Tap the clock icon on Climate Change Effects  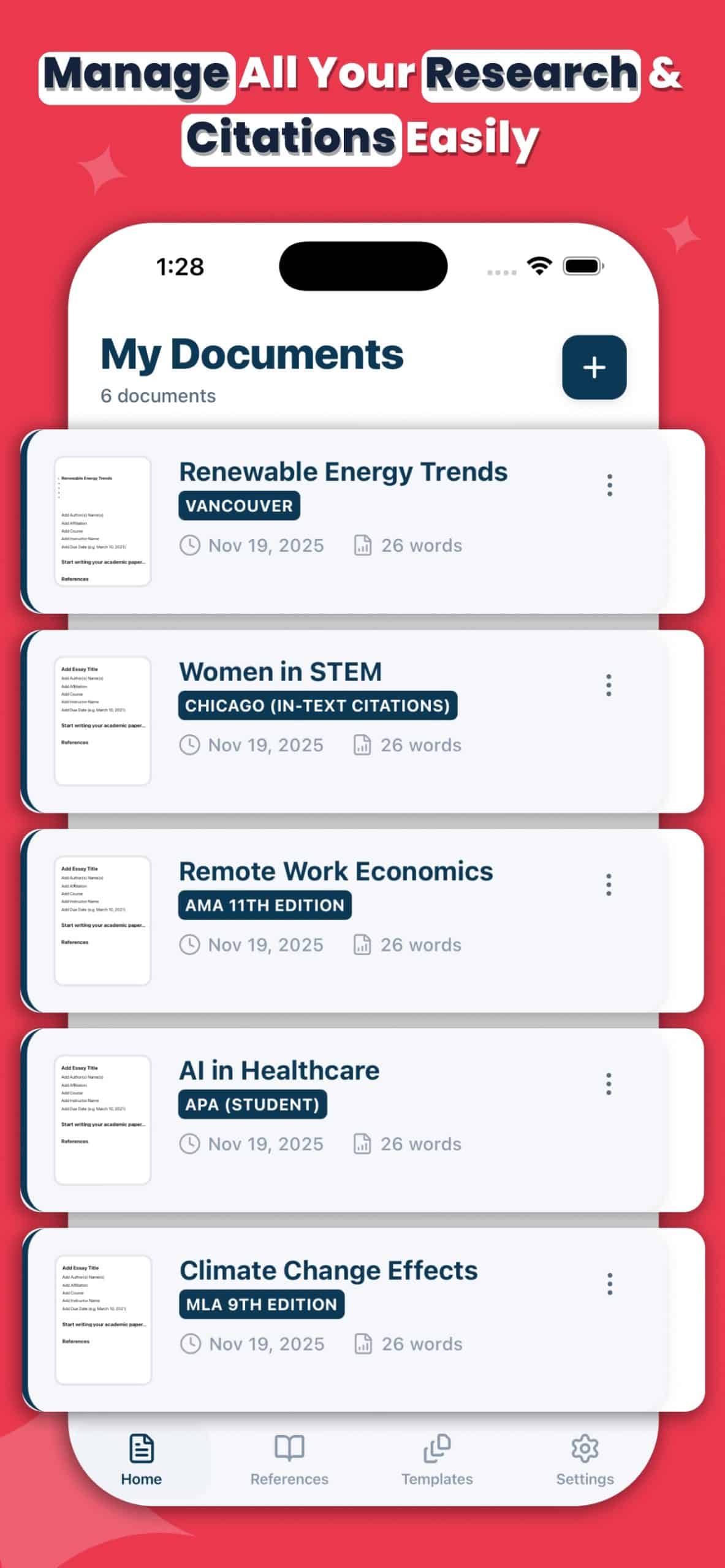[191, 1344]
